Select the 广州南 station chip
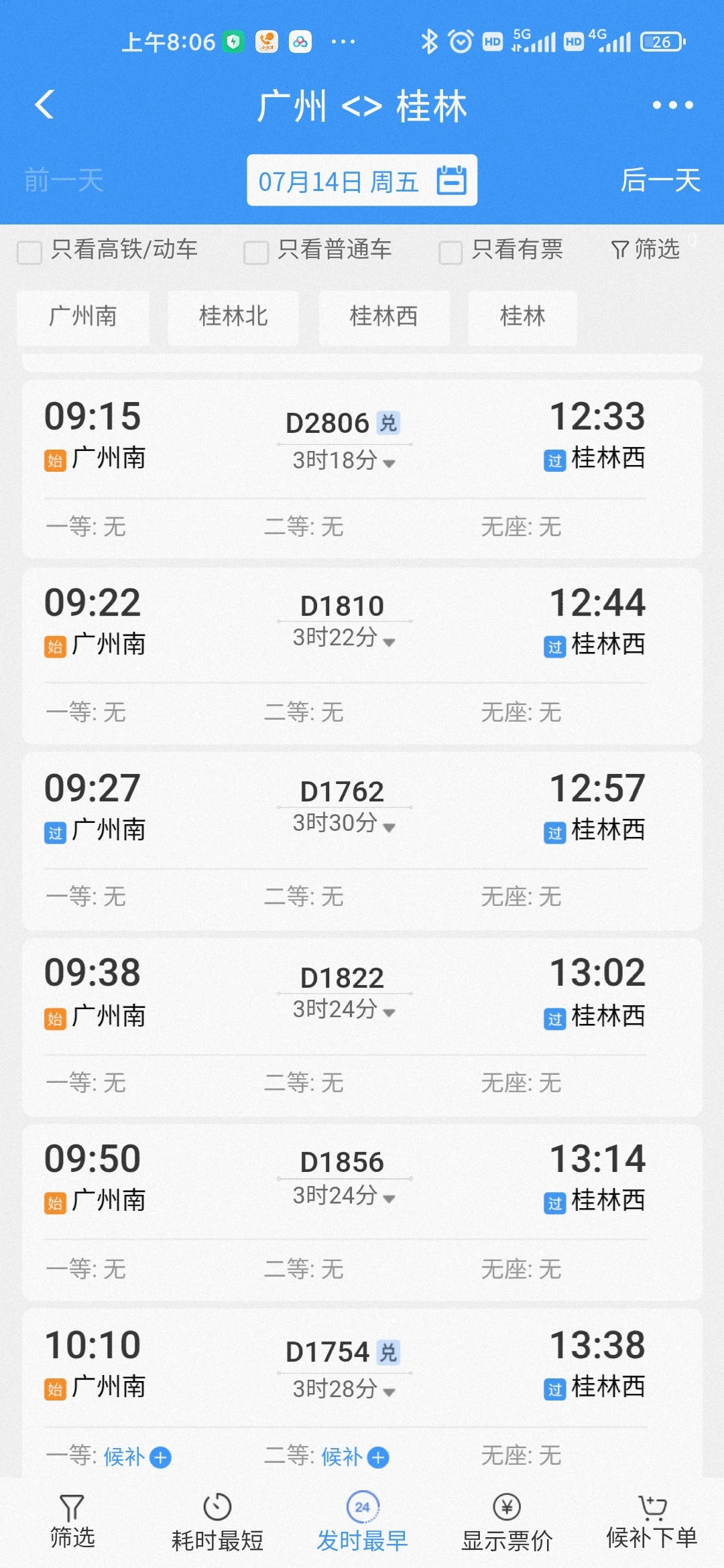 pos(83,316)
